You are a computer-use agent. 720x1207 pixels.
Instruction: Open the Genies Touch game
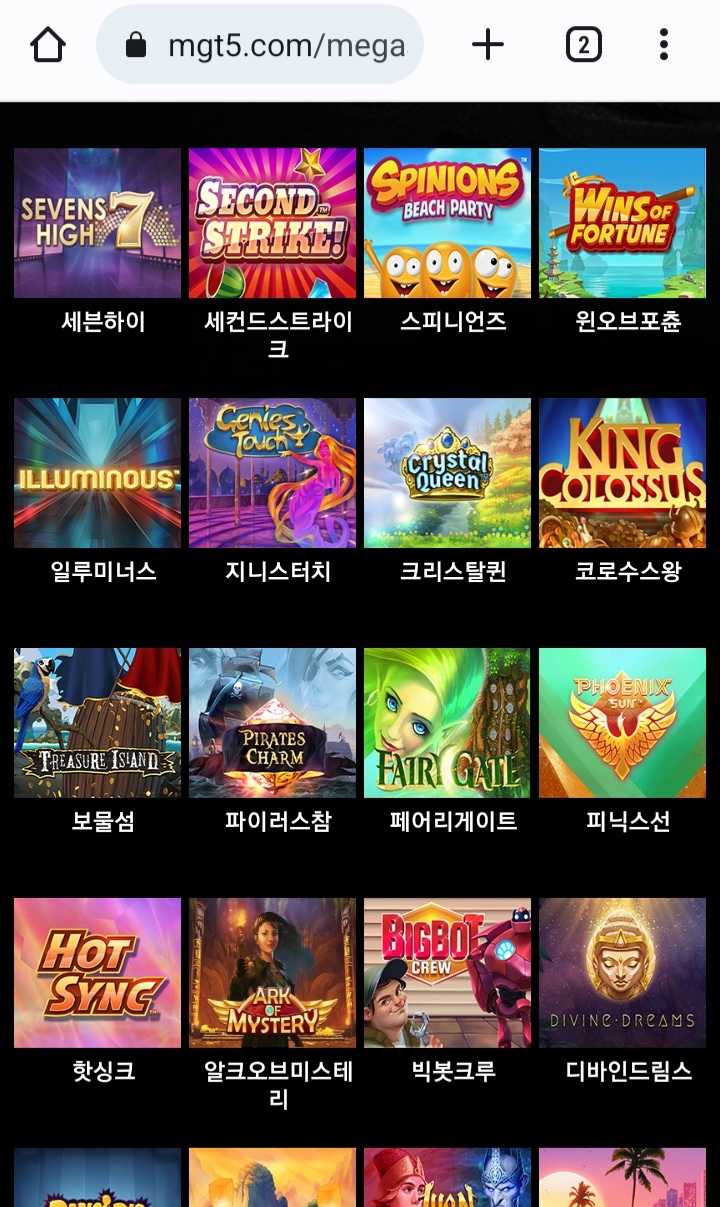(272, 473)
